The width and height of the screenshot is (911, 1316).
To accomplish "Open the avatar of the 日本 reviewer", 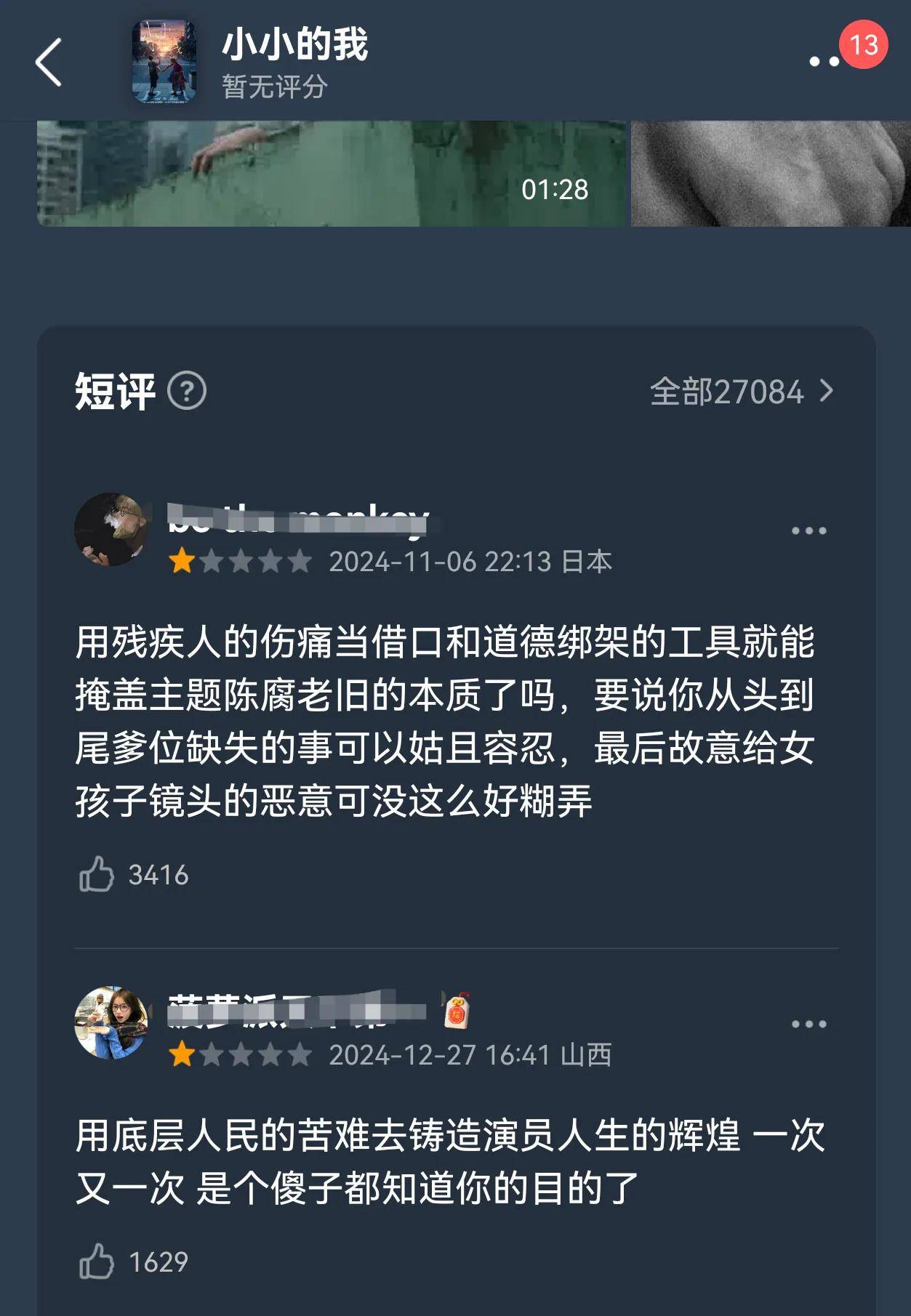I will (111, 529).
